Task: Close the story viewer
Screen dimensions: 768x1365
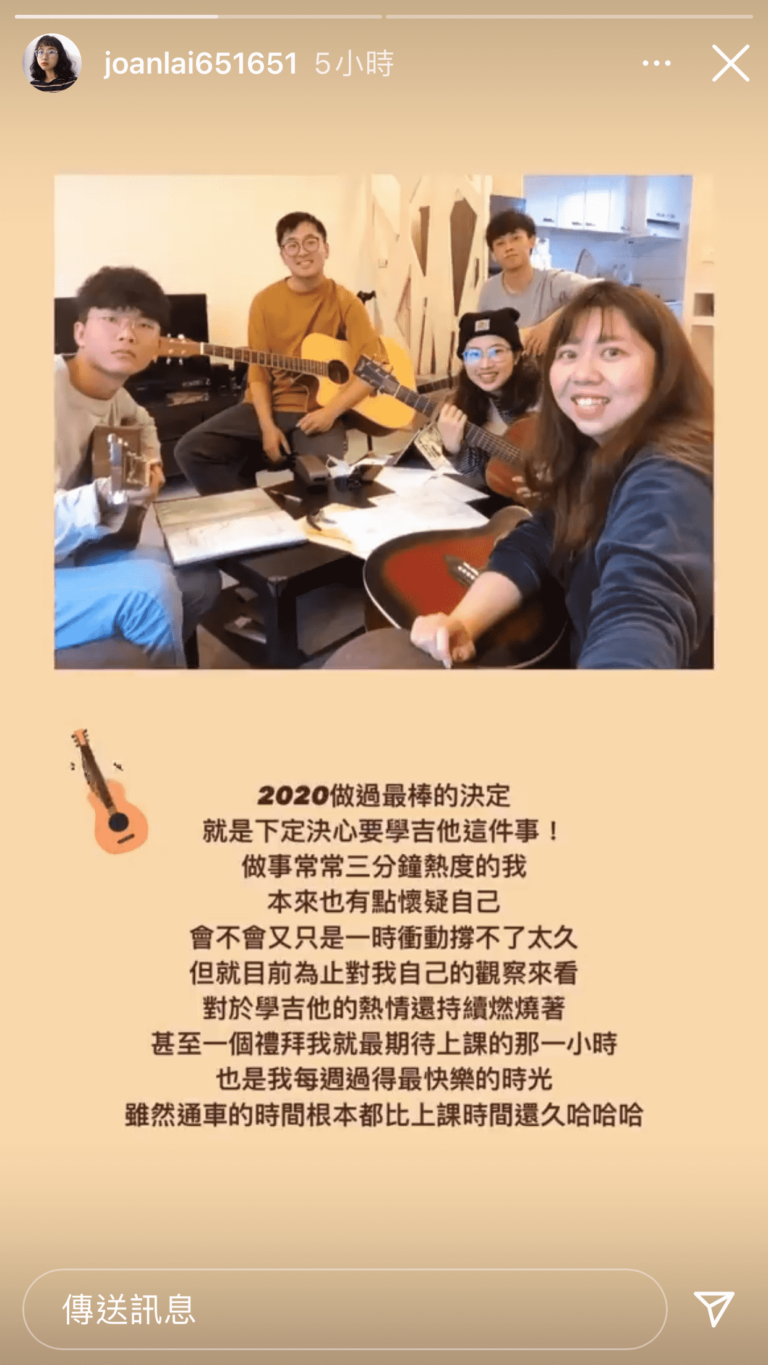Action: point(730,63)
